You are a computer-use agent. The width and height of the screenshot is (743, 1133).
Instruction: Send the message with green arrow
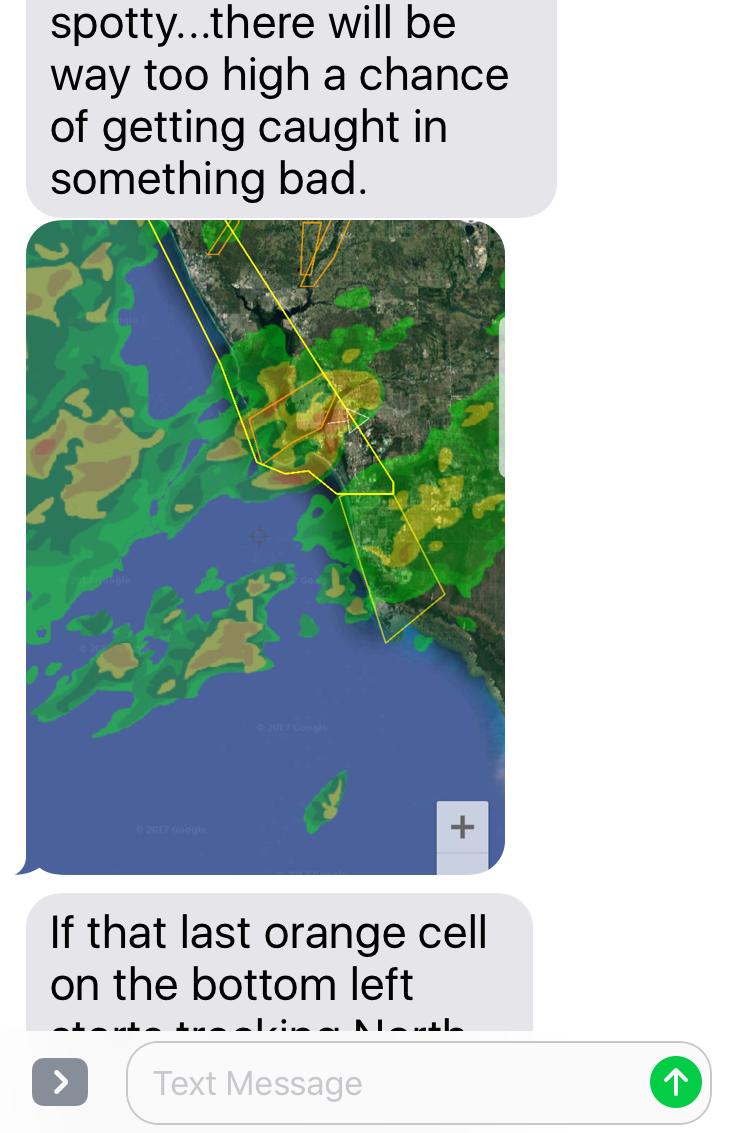[x=676, y=1082]
